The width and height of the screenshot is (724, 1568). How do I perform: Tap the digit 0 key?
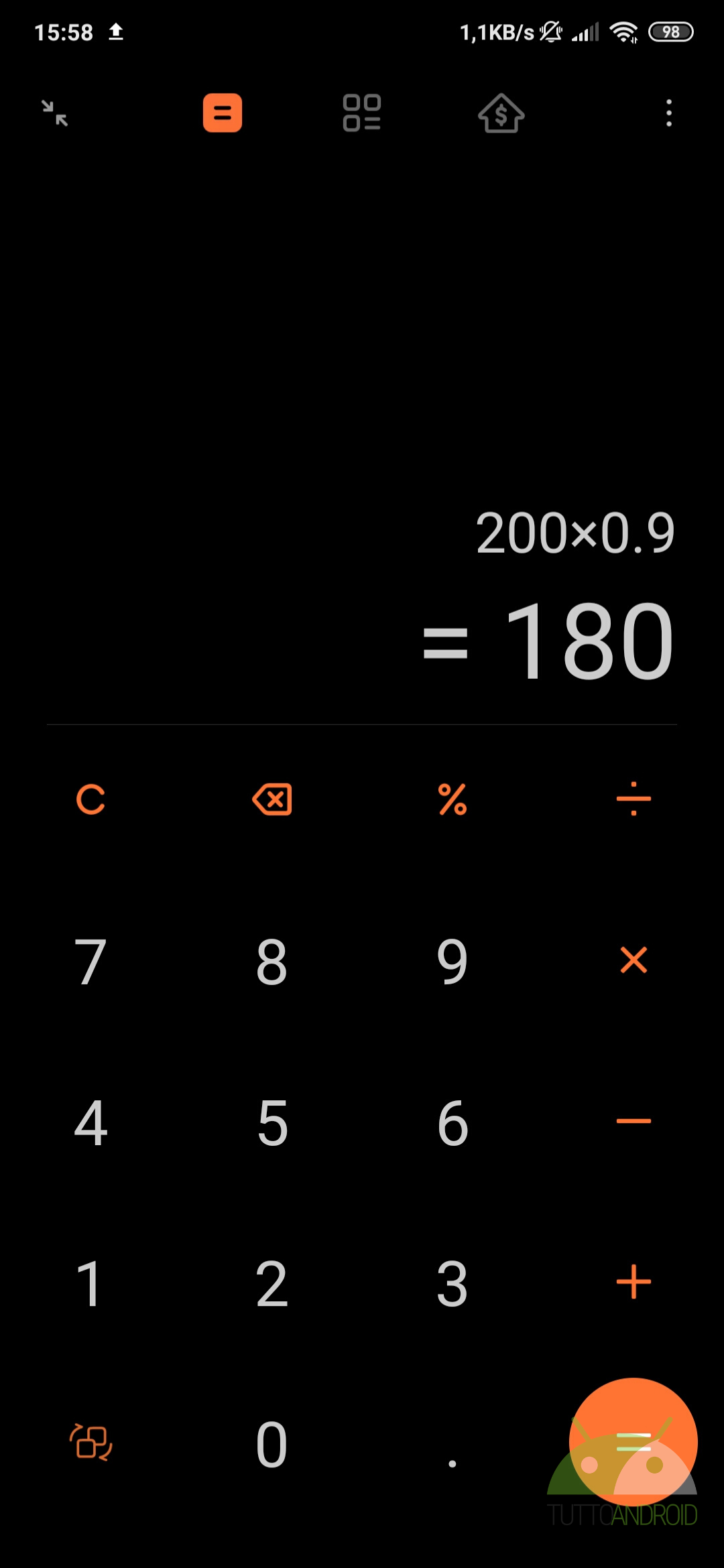[x=272, y=1444]
